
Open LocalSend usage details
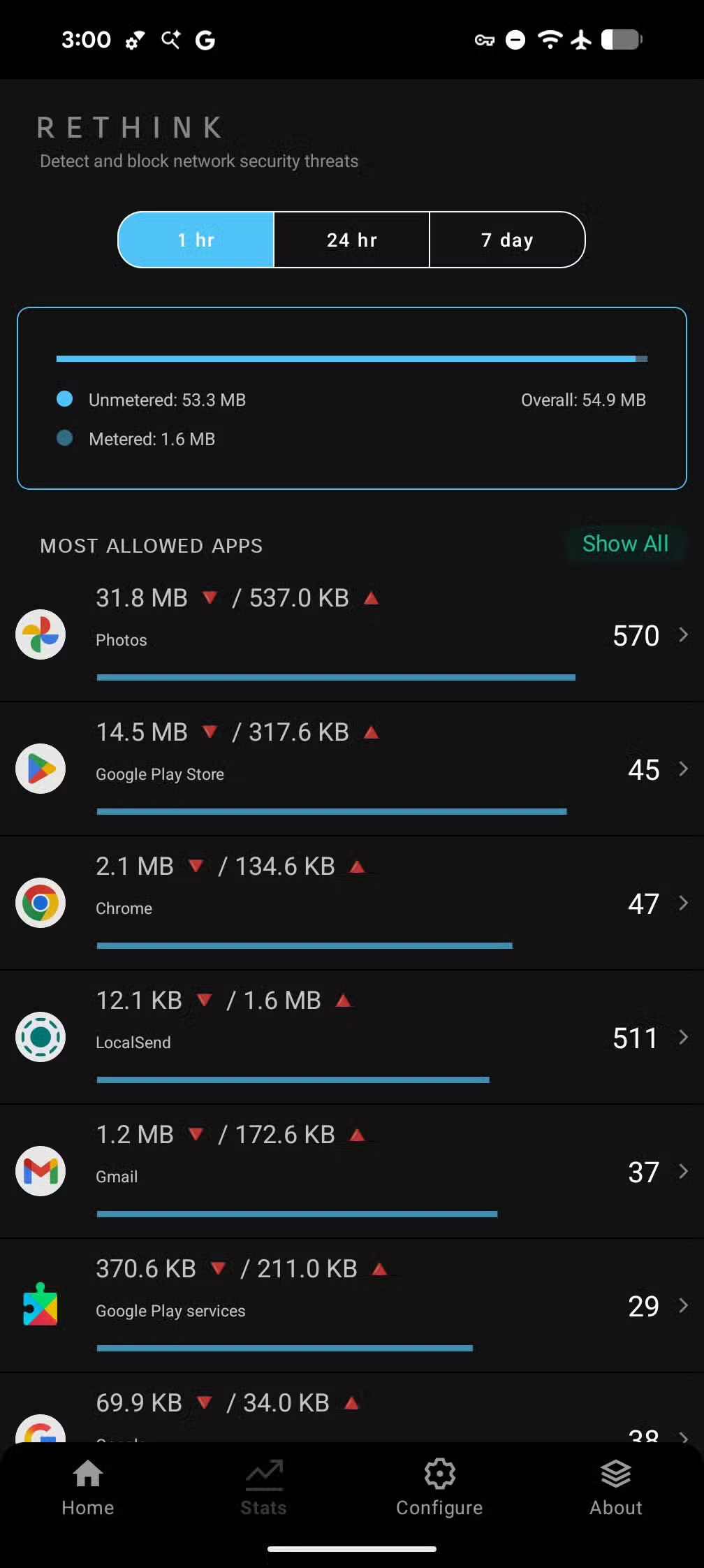click(x=352, y=1037)
